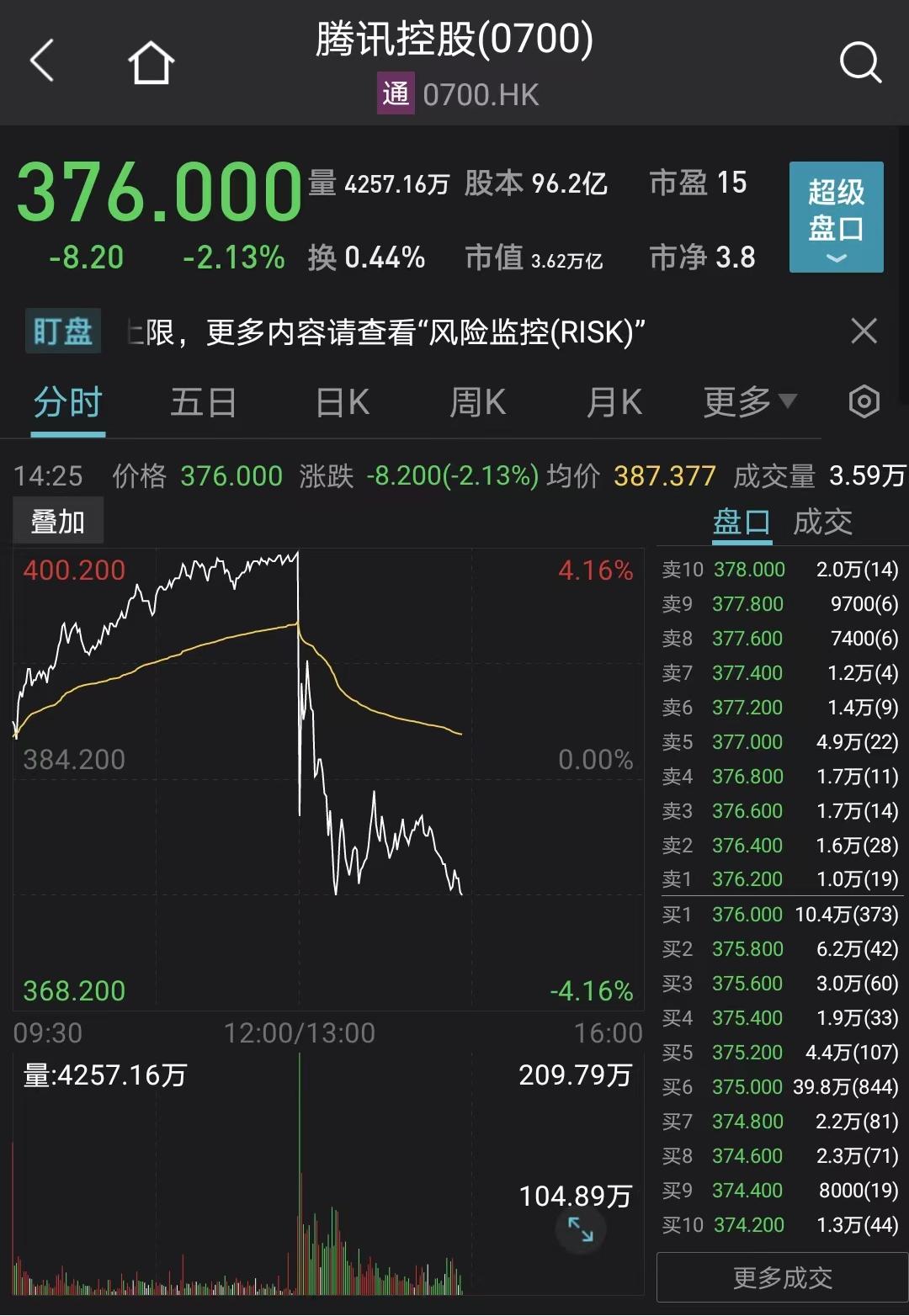
Task: Switch to the 成交 trades tab
Action: click(822, 522)
